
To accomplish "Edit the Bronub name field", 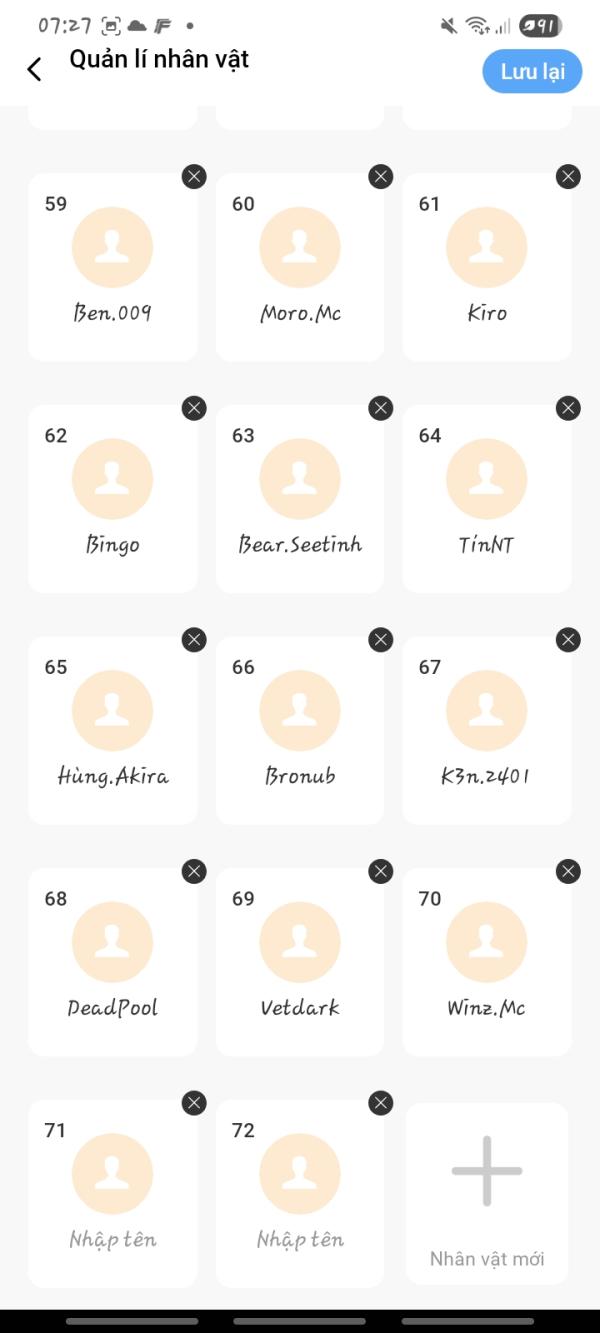I will point(300,776).
